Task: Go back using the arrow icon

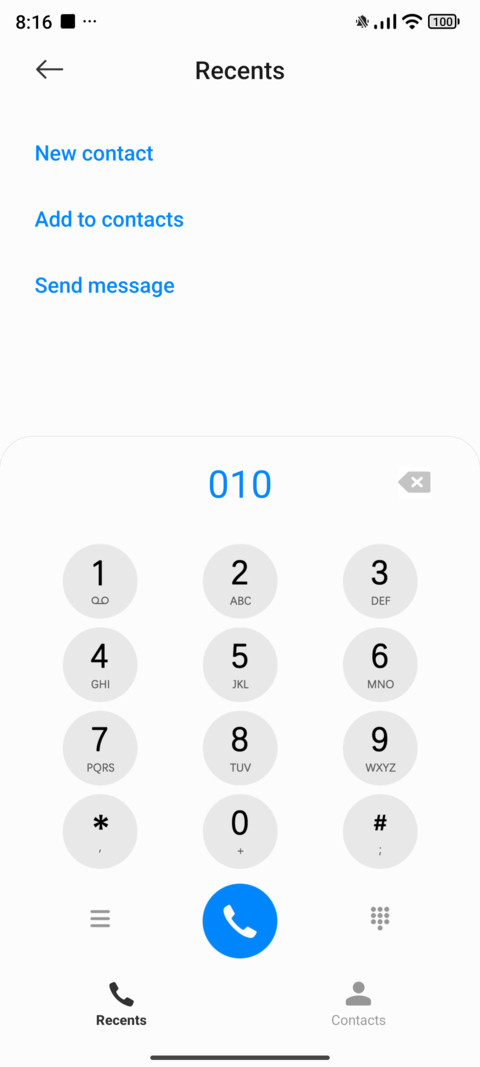Action: pos(50,69)
